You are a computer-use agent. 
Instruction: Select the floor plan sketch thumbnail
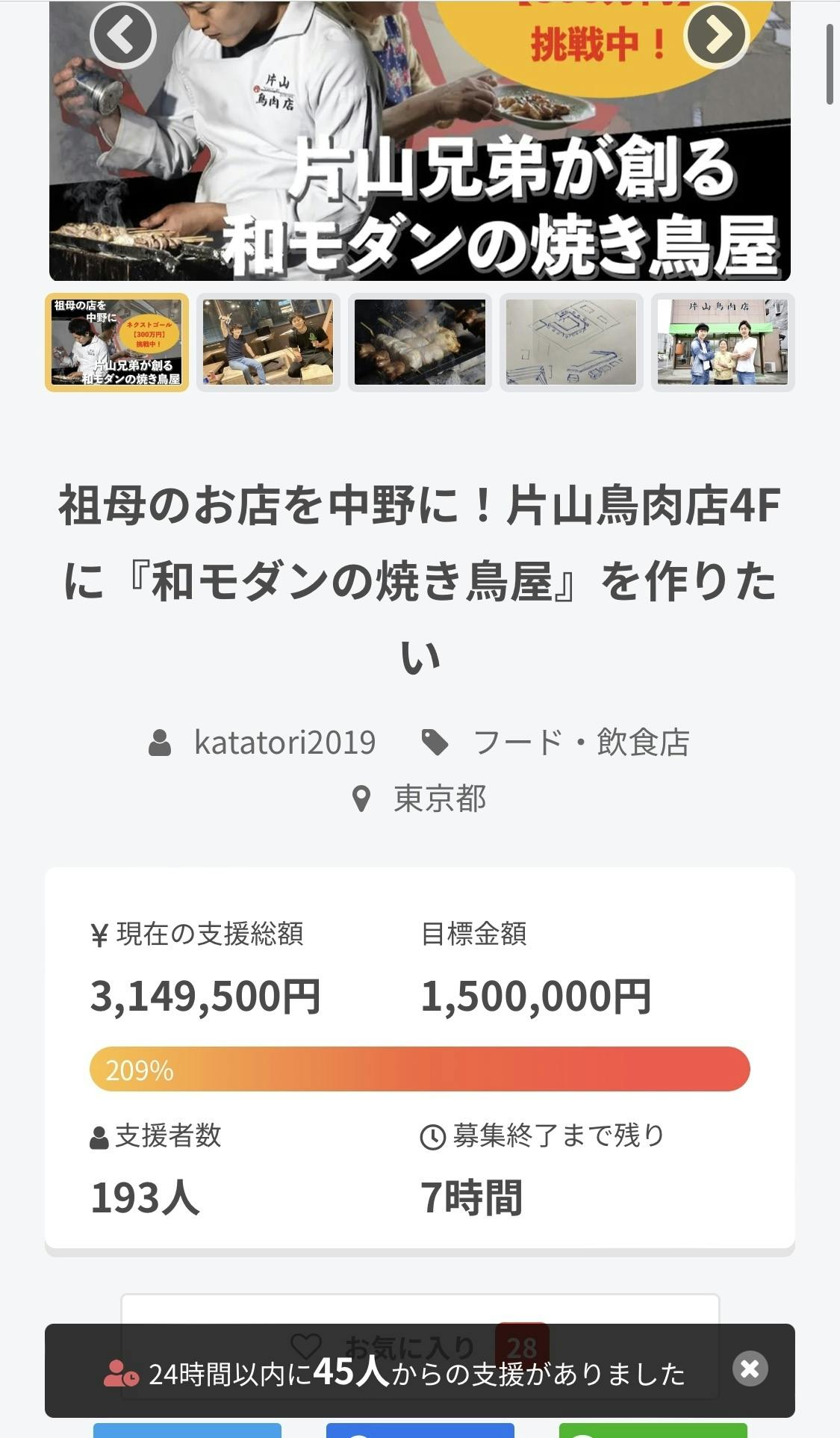coord(571,342)
